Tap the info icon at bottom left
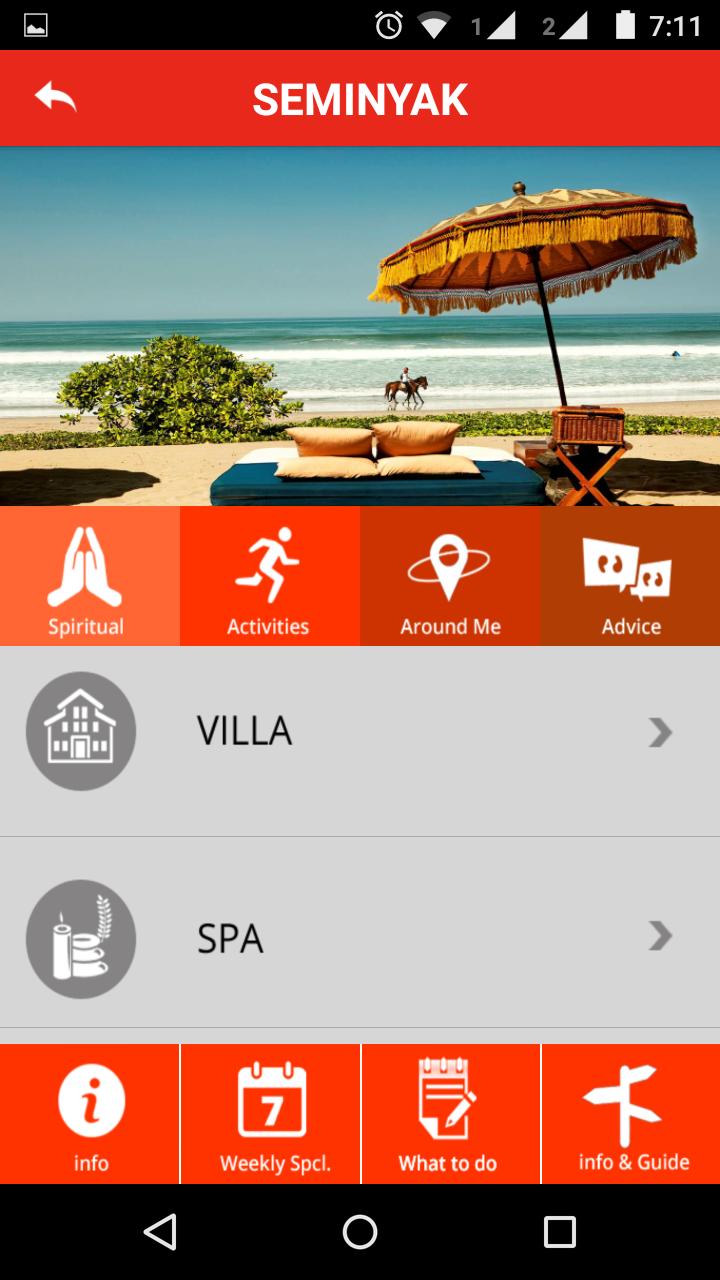This screenshot has width=720, height=1280. click(x=90, y=1100)
